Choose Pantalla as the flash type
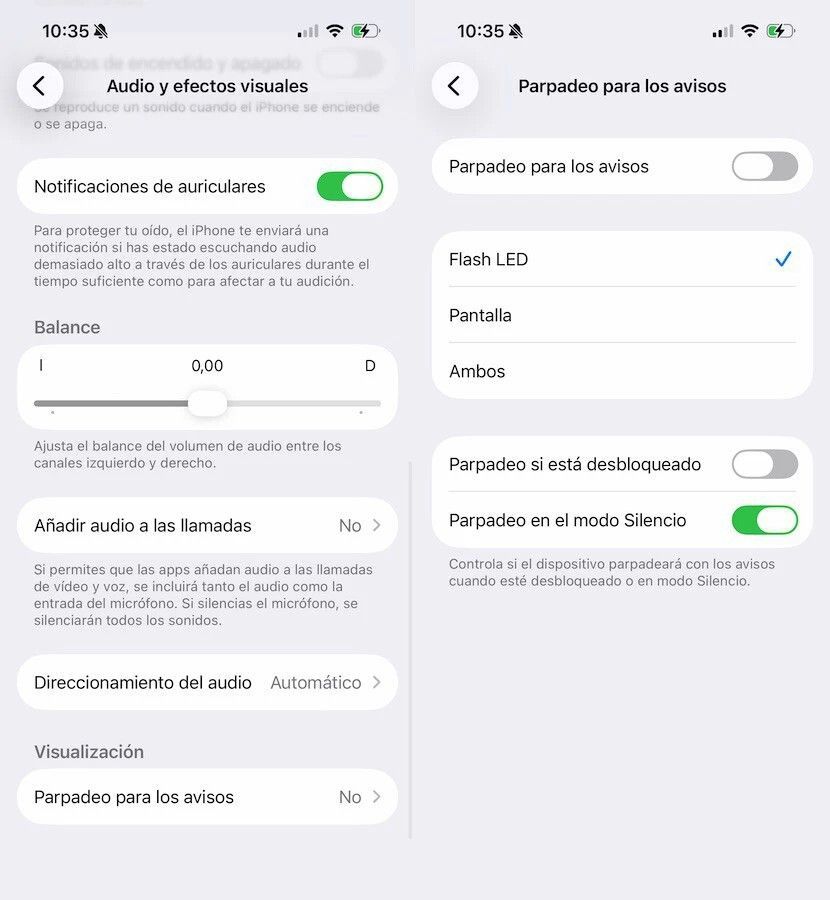This screenshot has height=900, width=830. tap(620, 315)
